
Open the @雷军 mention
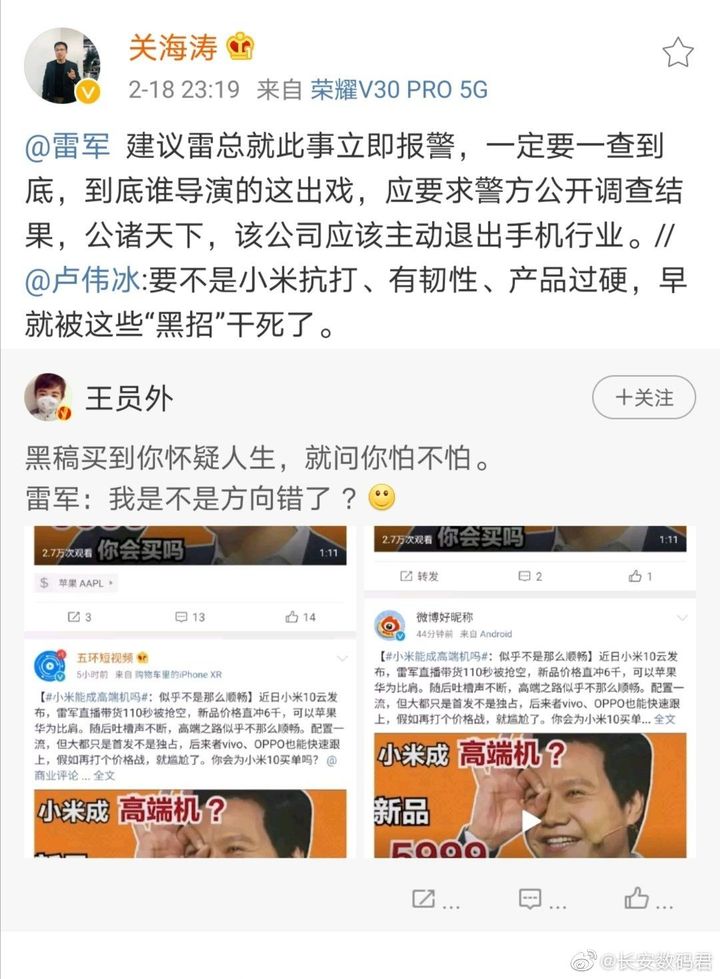pos(67,147)
